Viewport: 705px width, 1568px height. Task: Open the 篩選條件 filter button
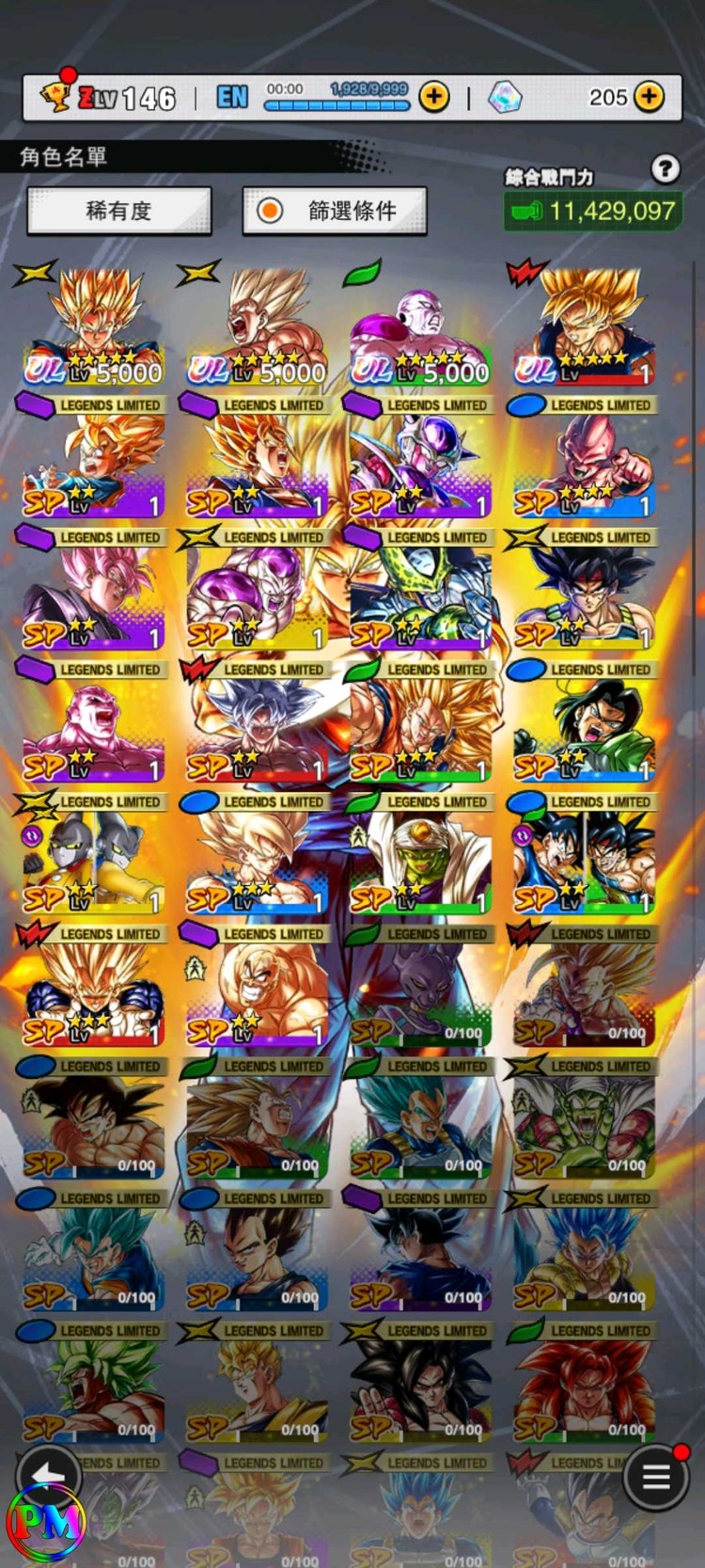pyautogui.click(x=335, y=211)
